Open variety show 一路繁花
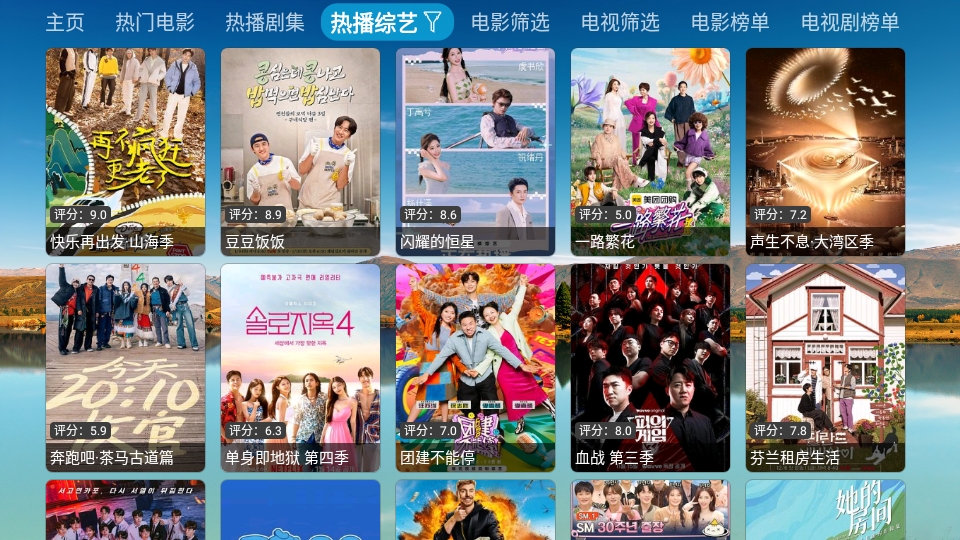Image resolution: width=960 pixels, height=540 pixels. pos(650,151)
